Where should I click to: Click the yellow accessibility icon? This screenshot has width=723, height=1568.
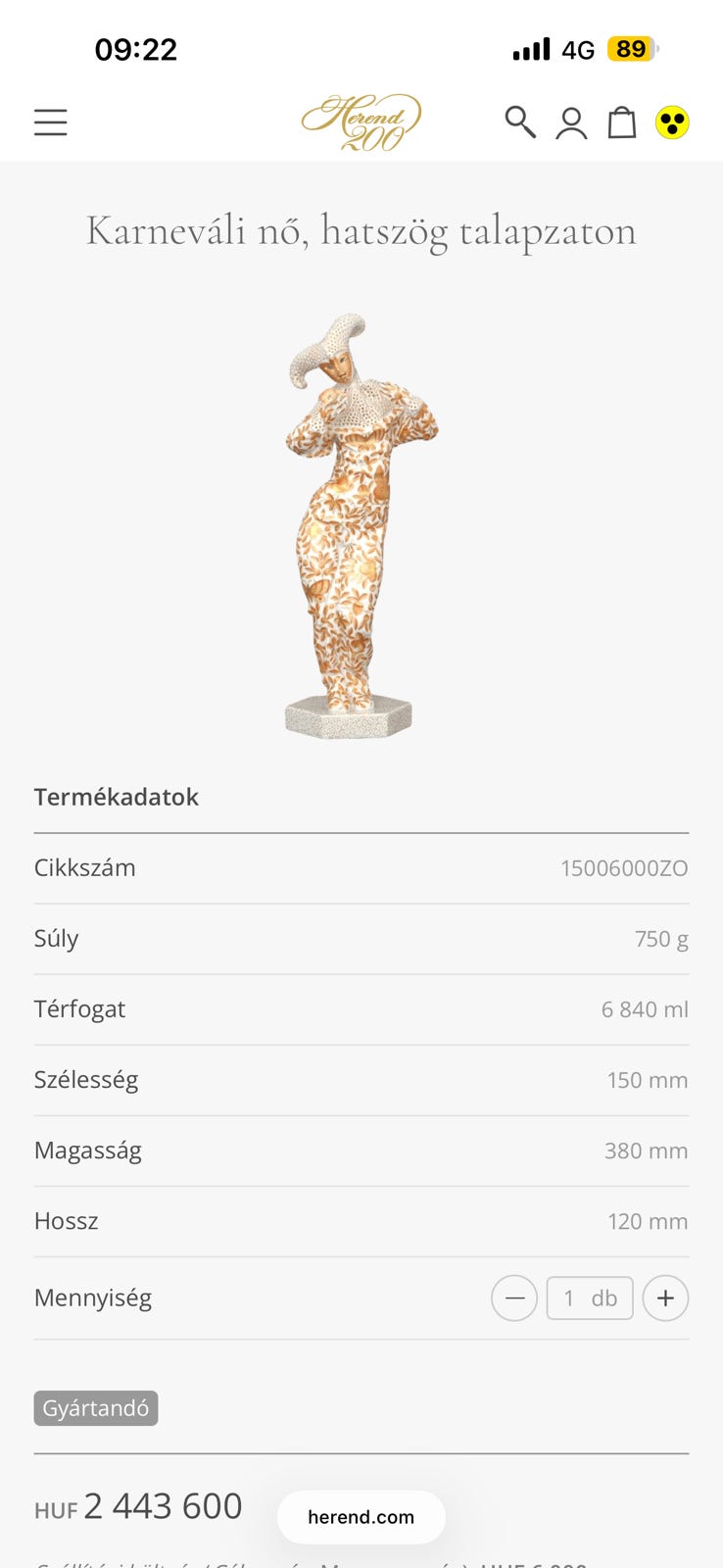[x=672, y=122]
